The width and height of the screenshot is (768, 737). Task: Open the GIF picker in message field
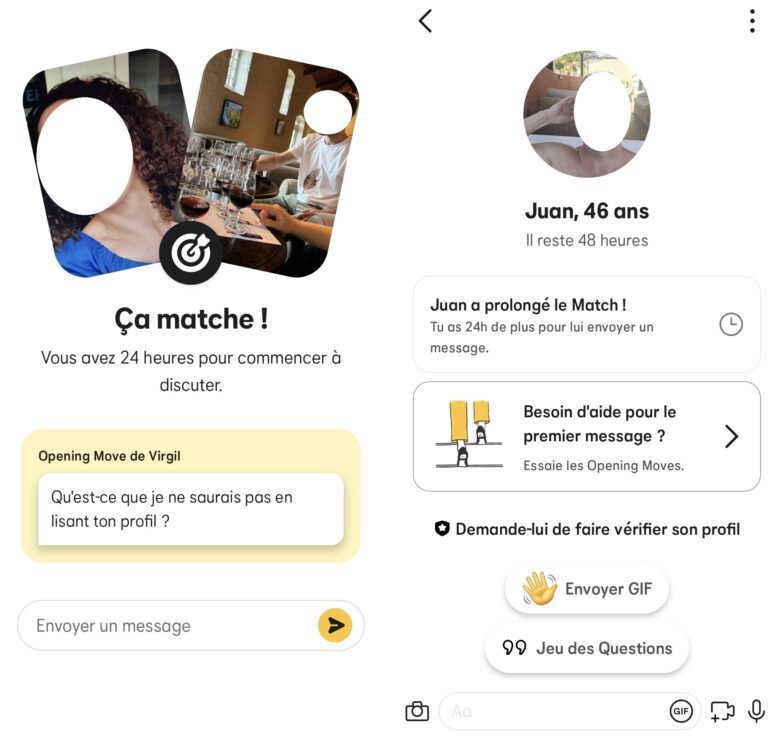coord(681,711)
